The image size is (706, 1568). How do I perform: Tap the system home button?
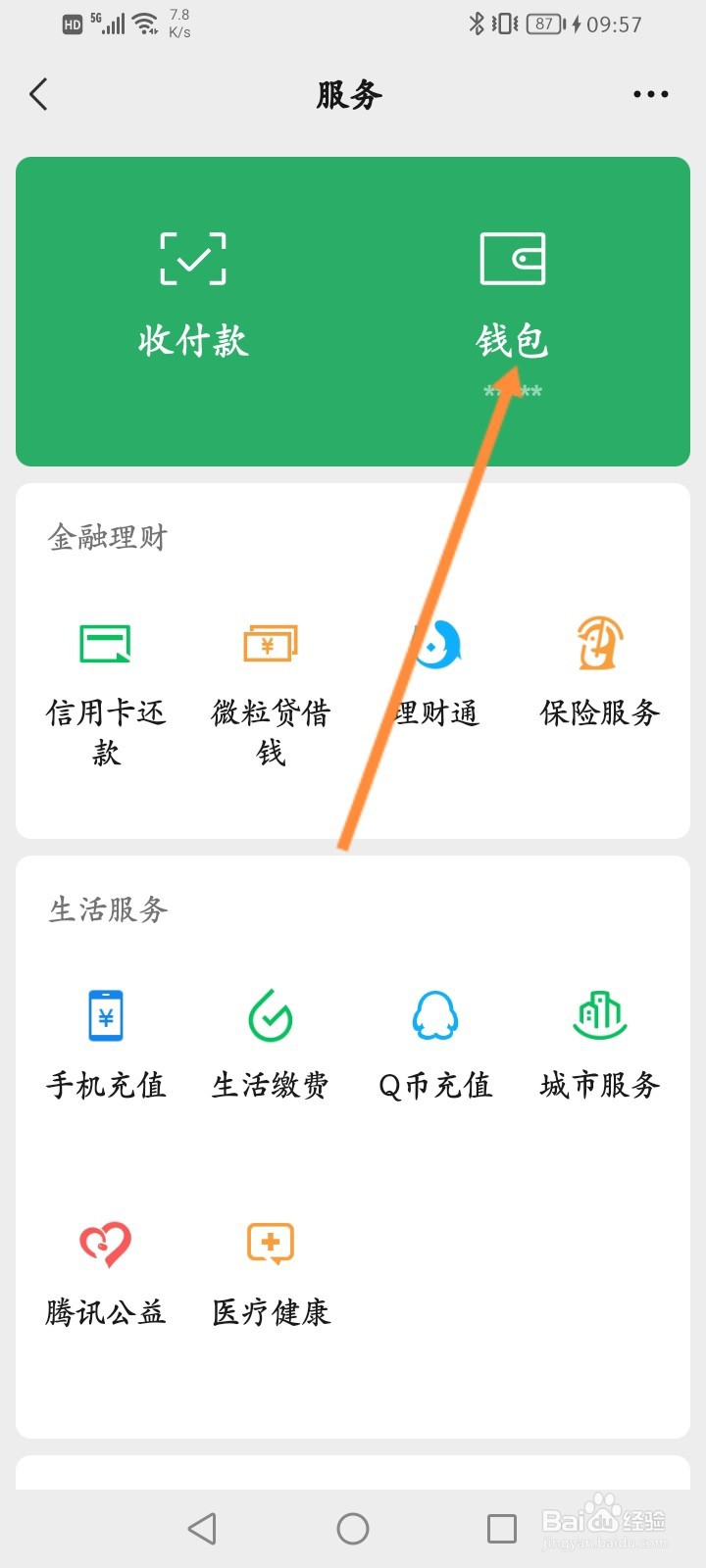(353, 1528)
